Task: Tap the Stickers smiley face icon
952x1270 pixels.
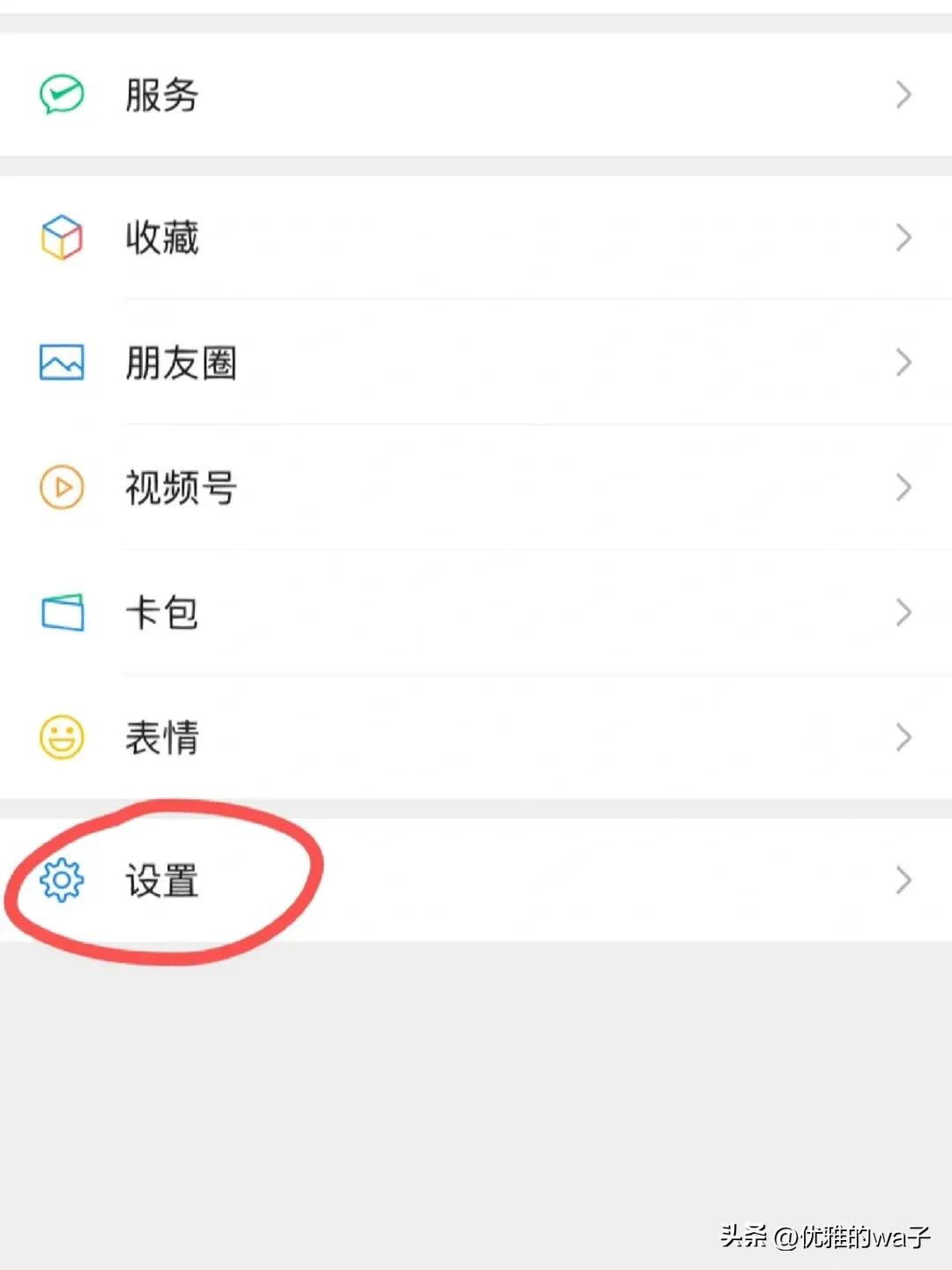Action: tap(59, 736)
